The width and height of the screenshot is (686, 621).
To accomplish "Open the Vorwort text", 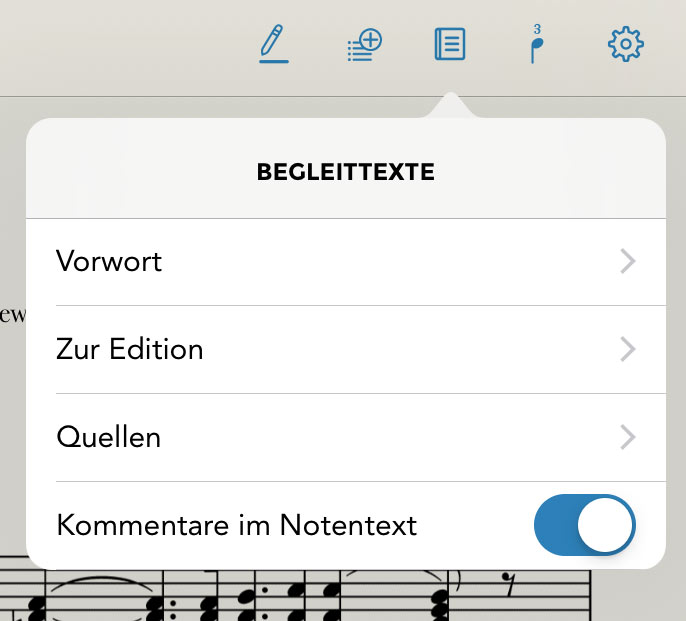I will pos(345,262).
